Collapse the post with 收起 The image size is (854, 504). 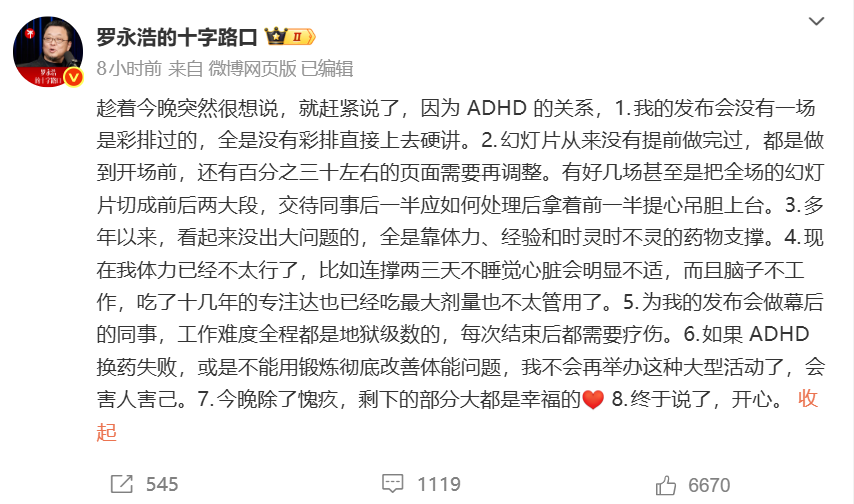(808, 399)
